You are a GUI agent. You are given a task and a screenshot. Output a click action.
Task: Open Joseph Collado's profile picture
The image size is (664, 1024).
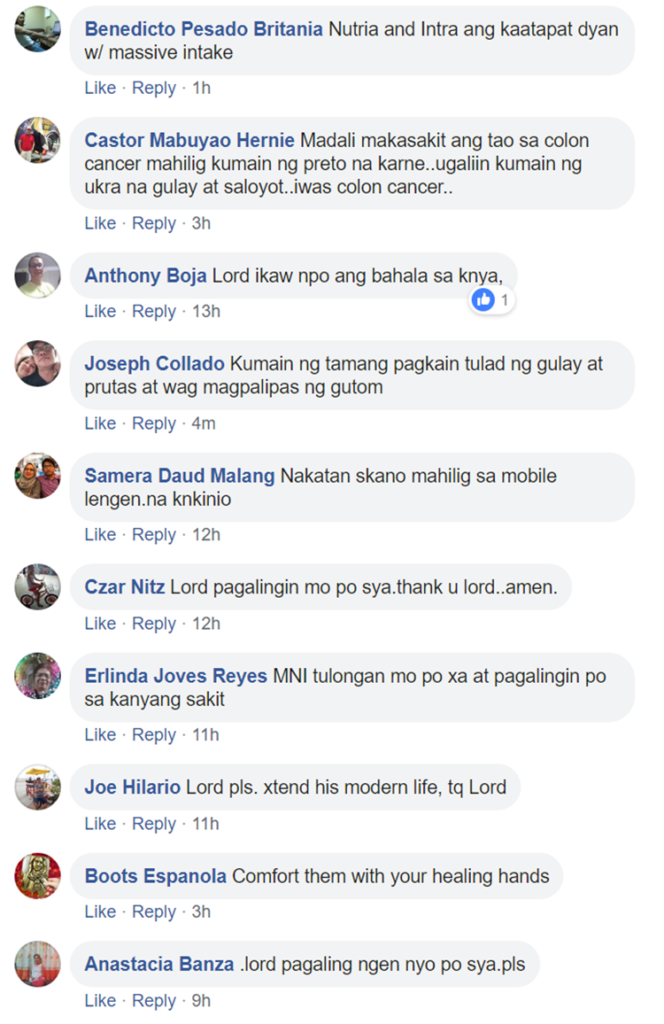coord(38,363)
